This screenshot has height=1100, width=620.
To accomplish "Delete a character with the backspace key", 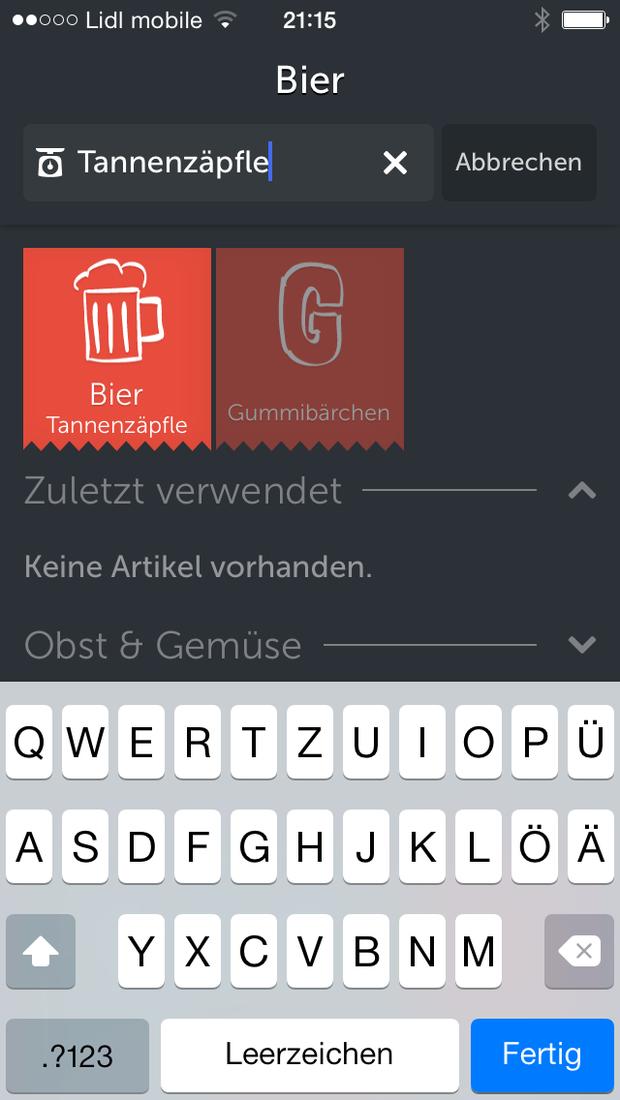I will pyautogui.click(x=579, y=951).
